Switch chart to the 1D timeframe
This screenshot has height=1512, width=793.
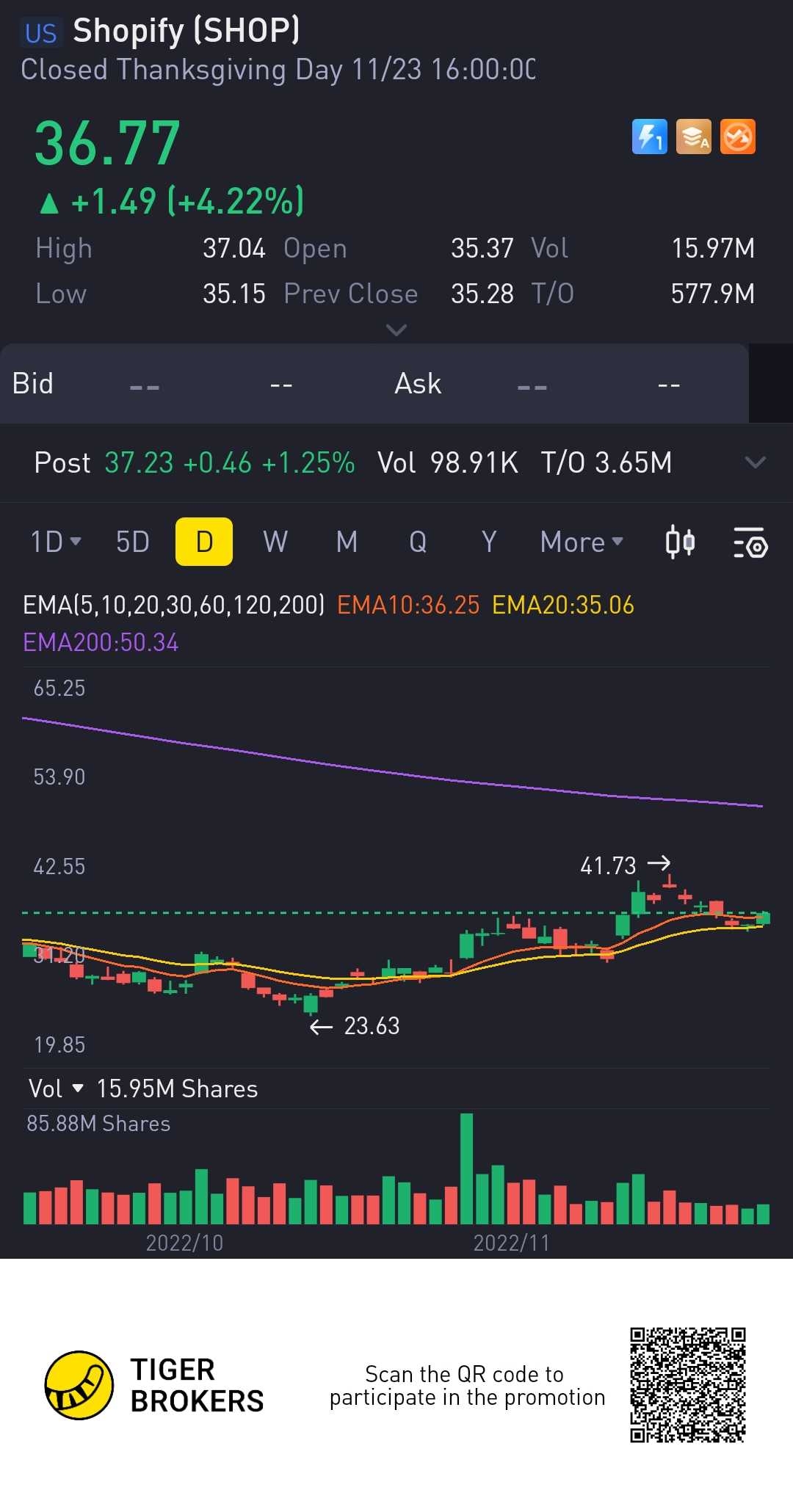coord(55,542)
